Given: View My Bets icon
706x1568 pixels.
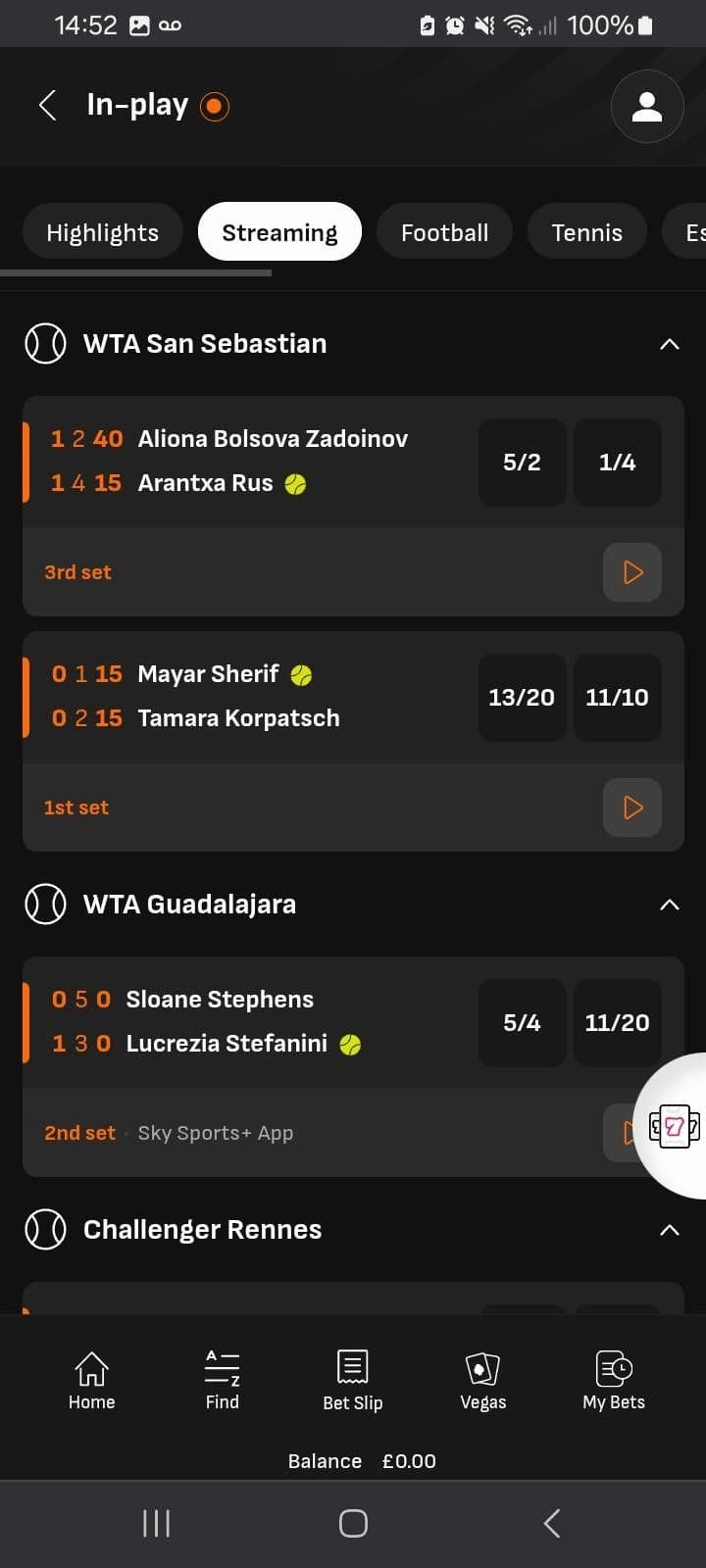Looking at the screenshot, I should pyautogui.click(x=613, y=1380).
